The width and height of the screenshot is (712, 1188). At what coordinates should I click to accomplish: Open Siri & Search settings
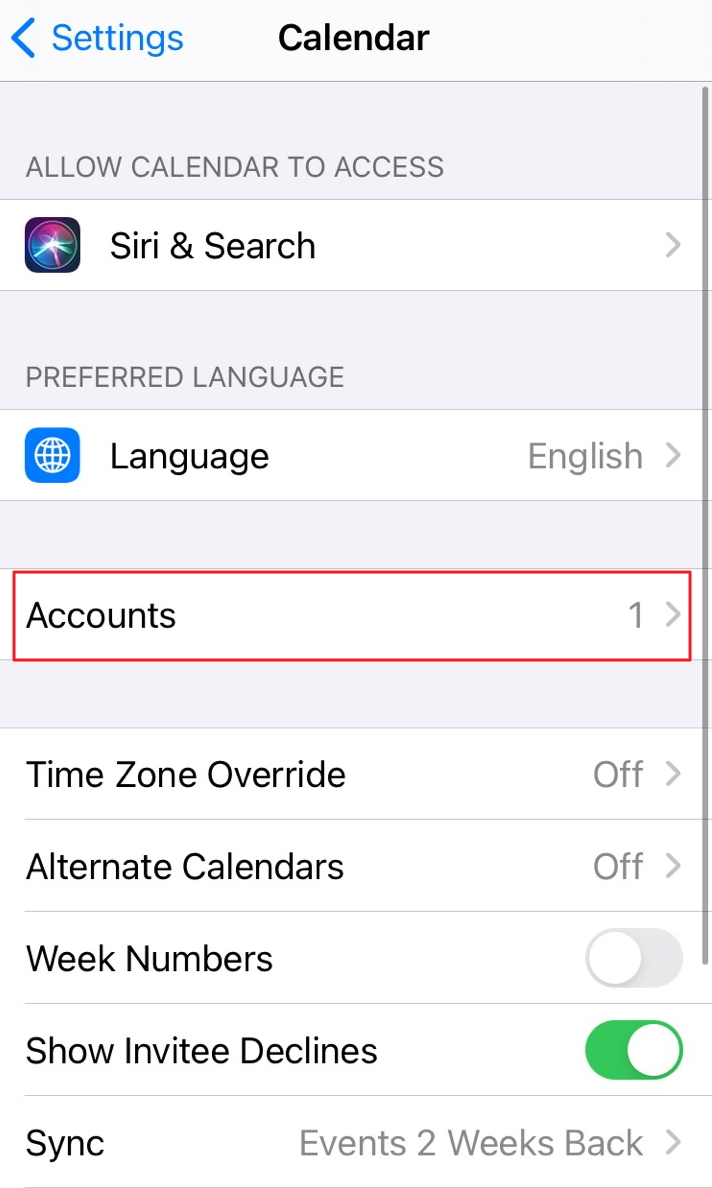coord(353,245)
